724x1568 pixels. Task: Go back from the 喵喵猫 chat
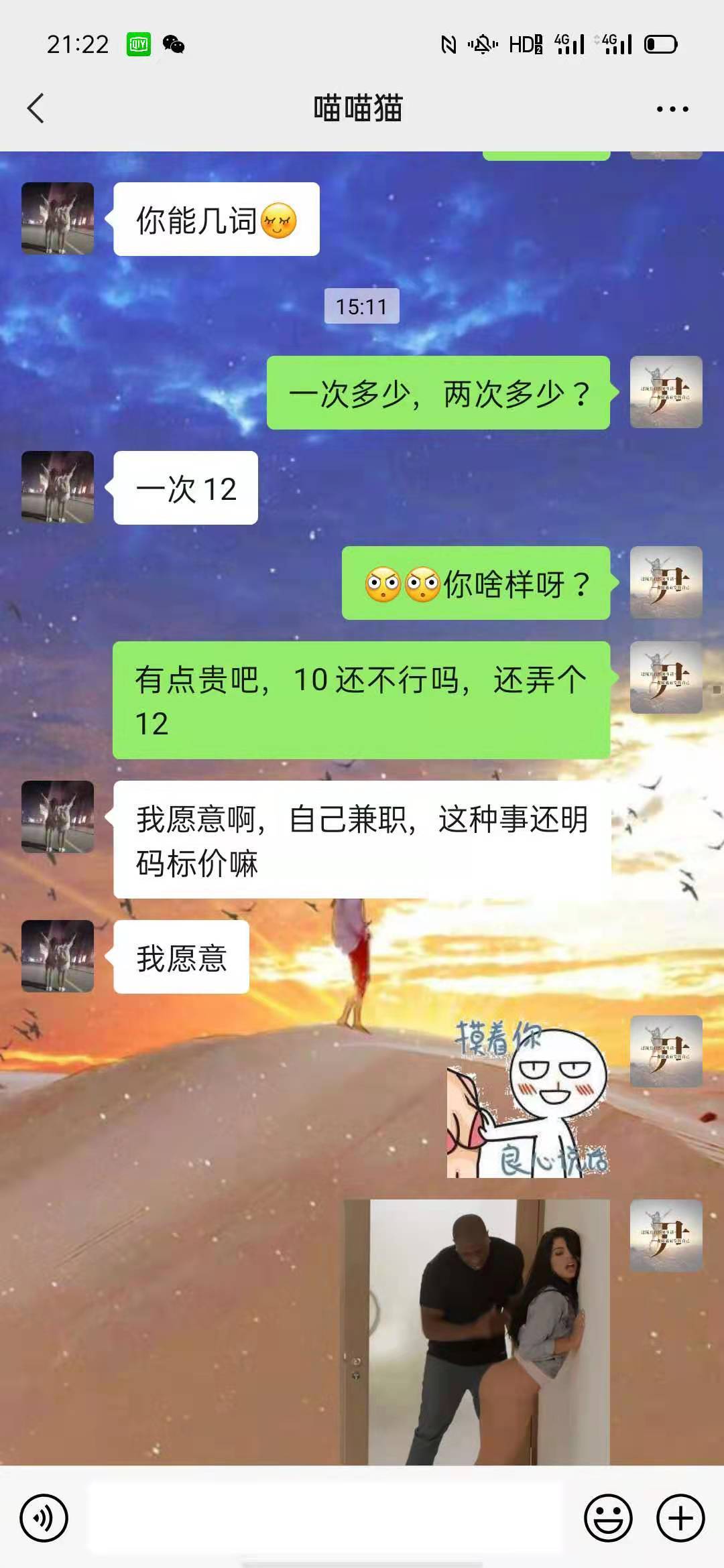pos(36,109)
